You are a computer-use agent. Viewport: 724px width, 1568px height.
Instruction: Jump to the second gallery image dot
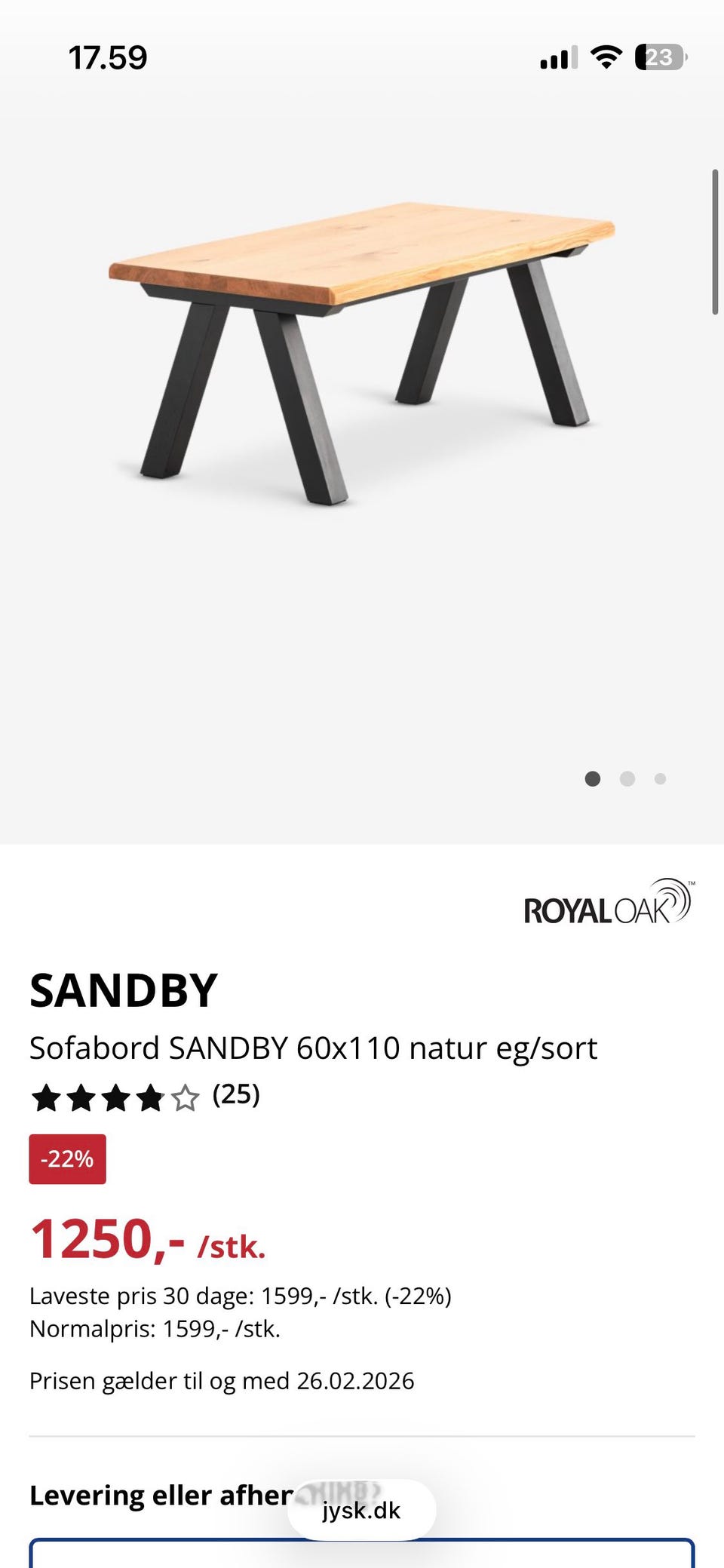point(627,779)
